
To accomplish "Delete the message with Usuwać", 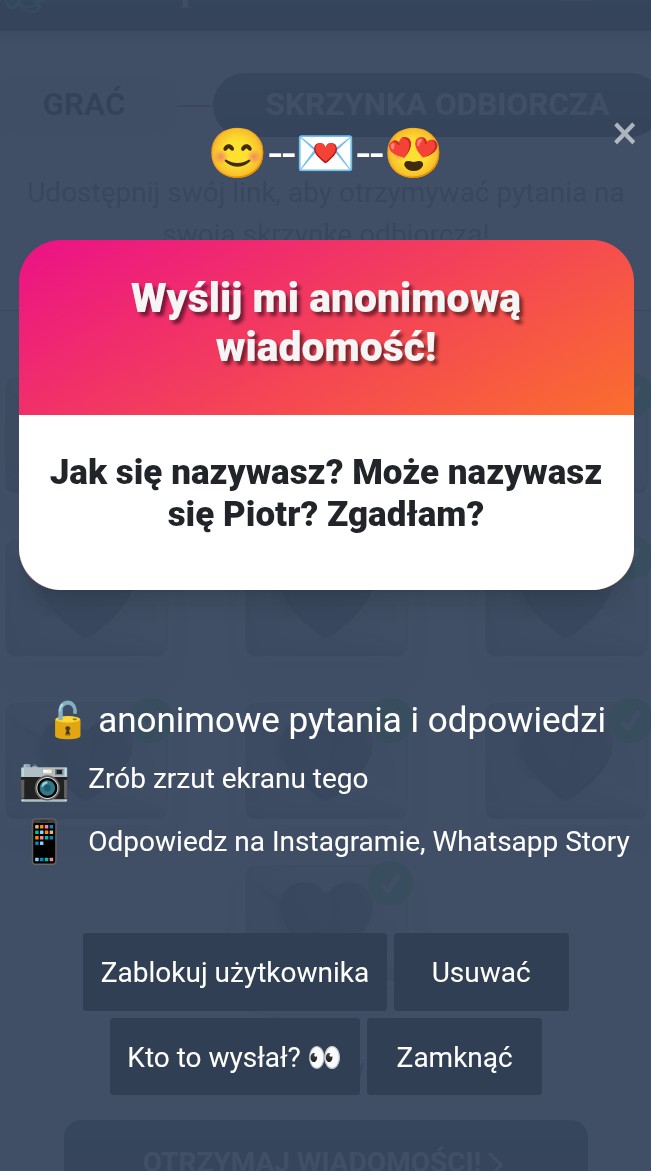I will [481, 972].
